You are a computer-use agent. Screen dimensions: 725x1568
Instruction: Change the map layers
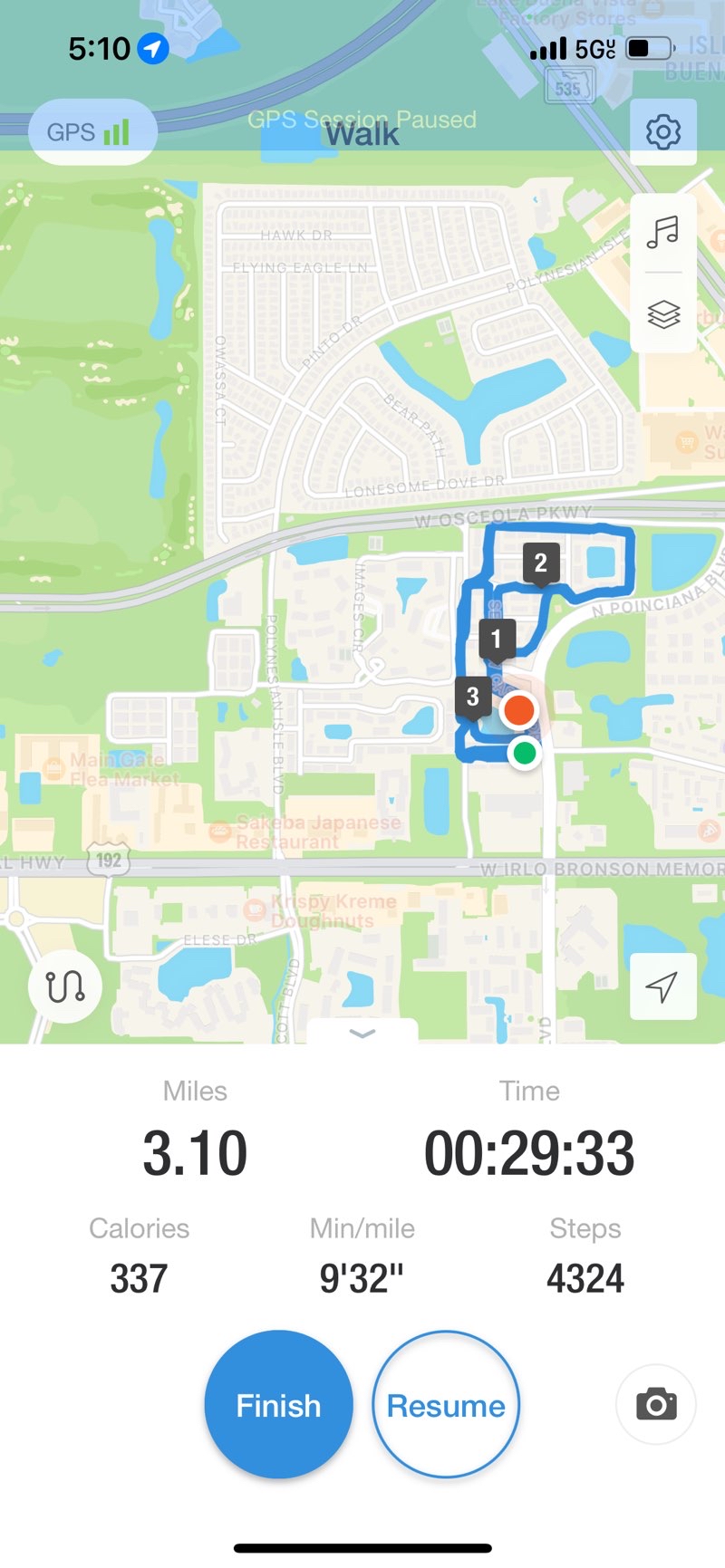point(662,313)
